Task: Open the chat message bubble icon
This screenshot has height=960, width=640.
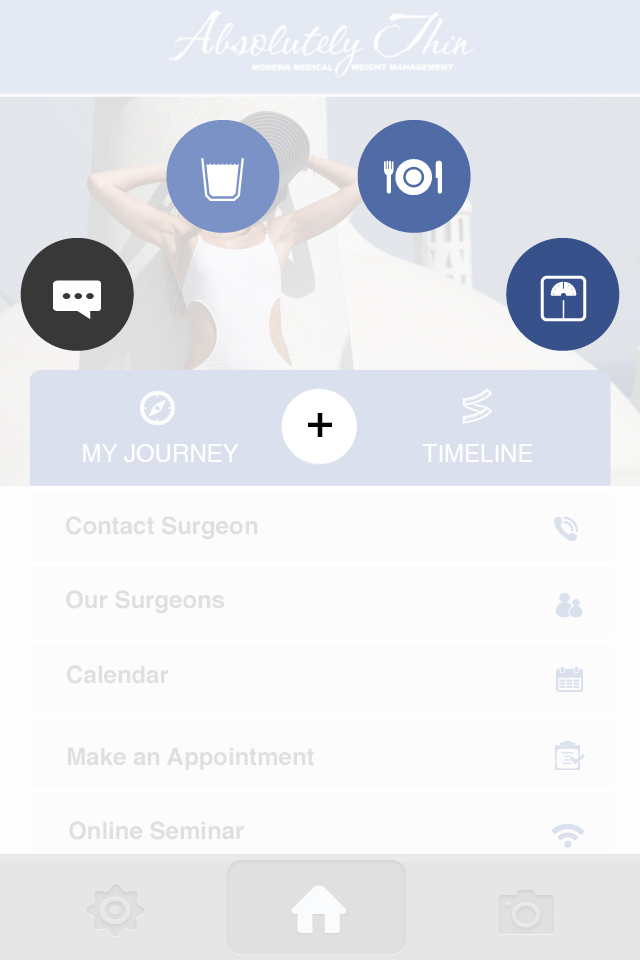Action: 77,294
